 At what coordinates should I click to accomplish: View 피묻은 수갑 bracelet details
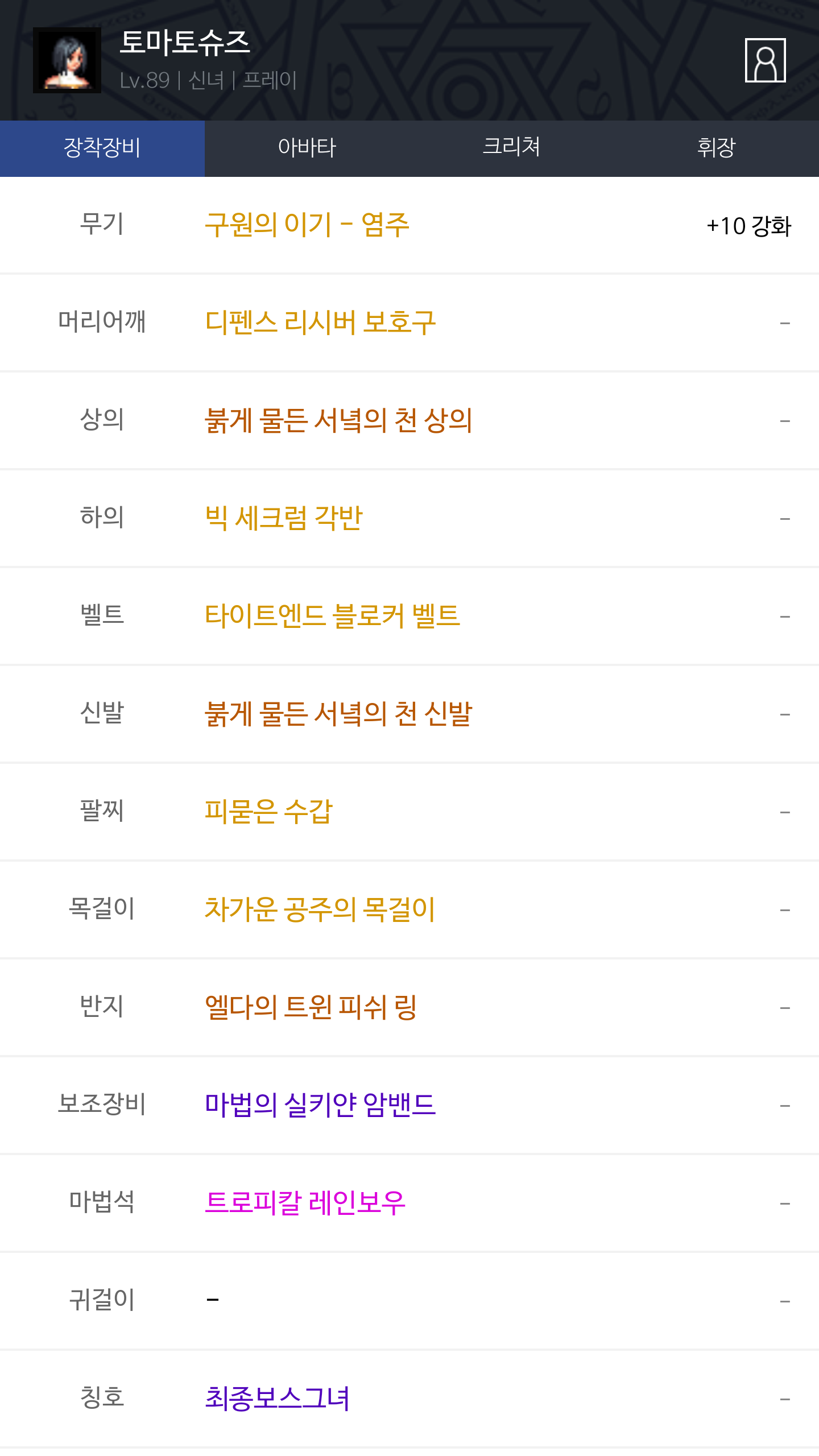268,812
